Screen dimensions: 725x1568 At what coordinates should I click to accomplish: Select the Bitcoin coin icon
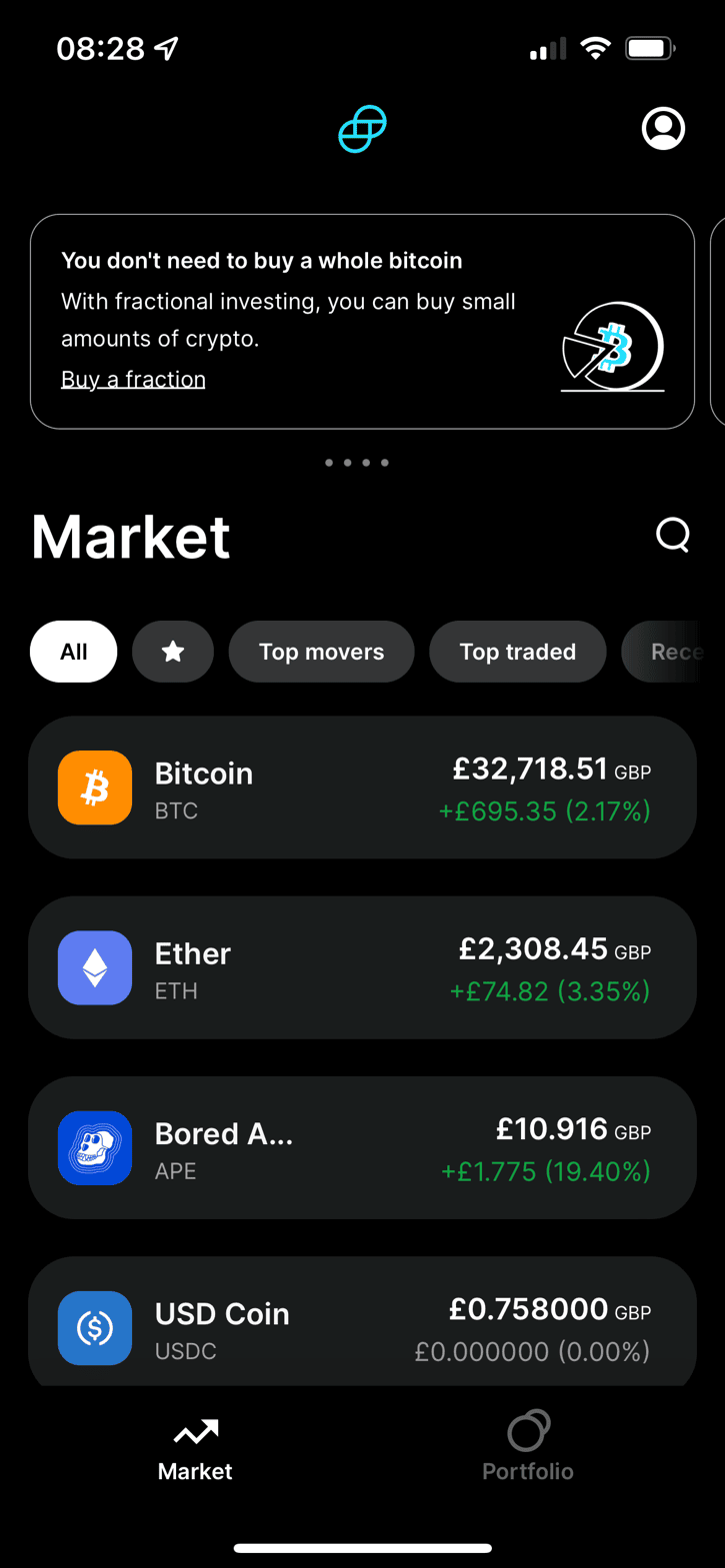pos(94,787)
